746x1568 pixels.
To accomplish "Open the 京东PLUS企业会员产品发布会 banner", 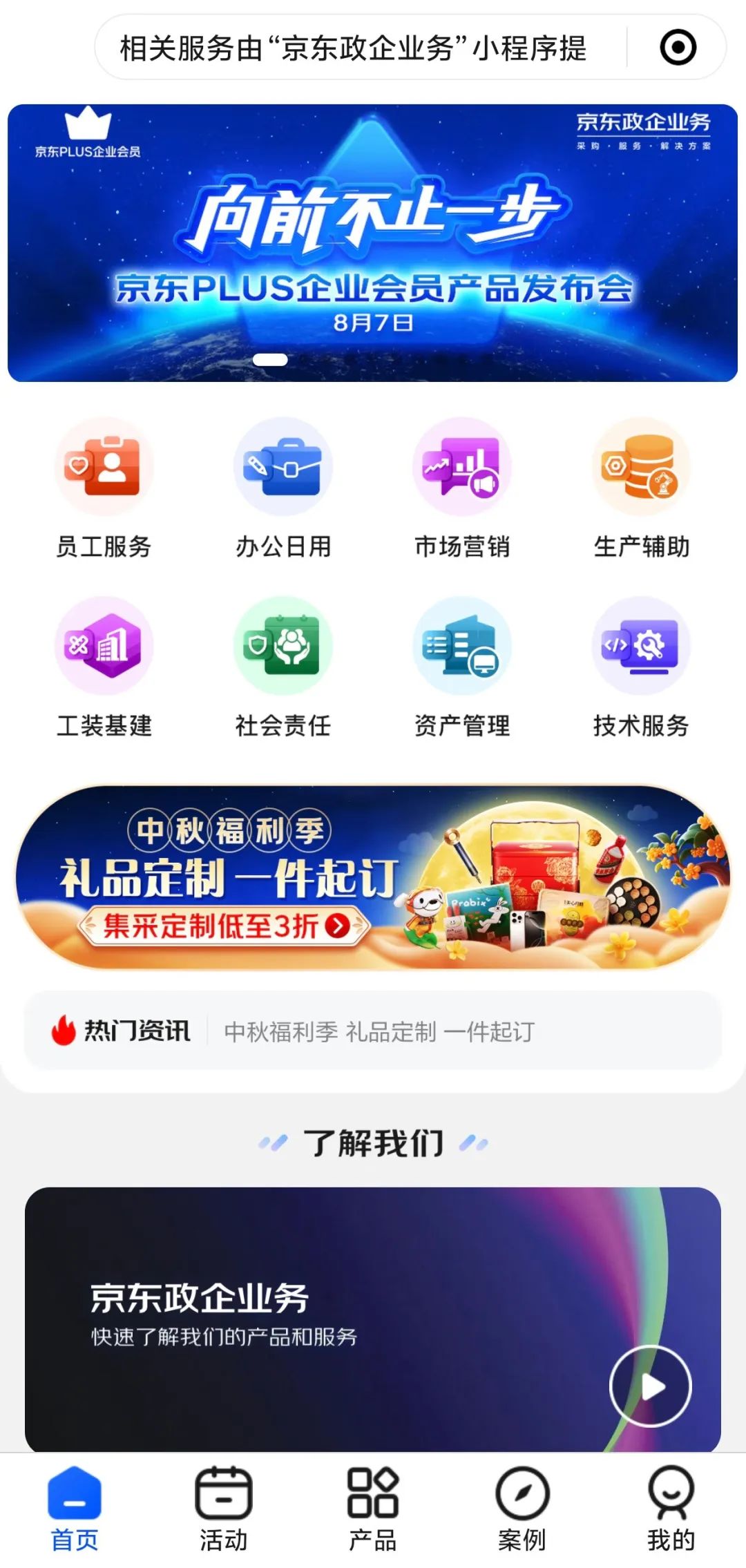I will (x=373, y=243).
